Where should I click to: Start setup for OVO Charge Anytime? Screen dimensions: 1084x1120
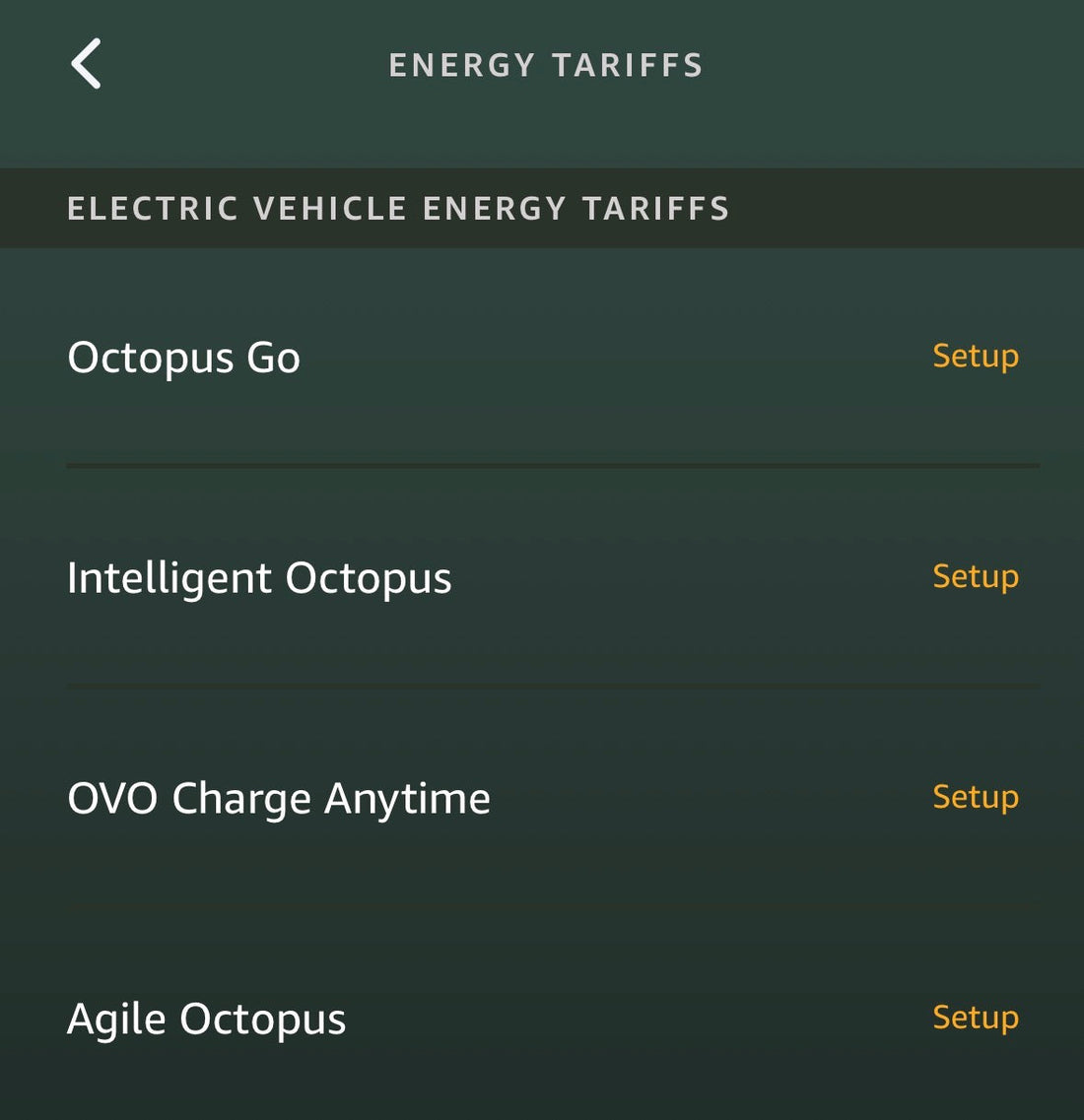pos(975,797)
